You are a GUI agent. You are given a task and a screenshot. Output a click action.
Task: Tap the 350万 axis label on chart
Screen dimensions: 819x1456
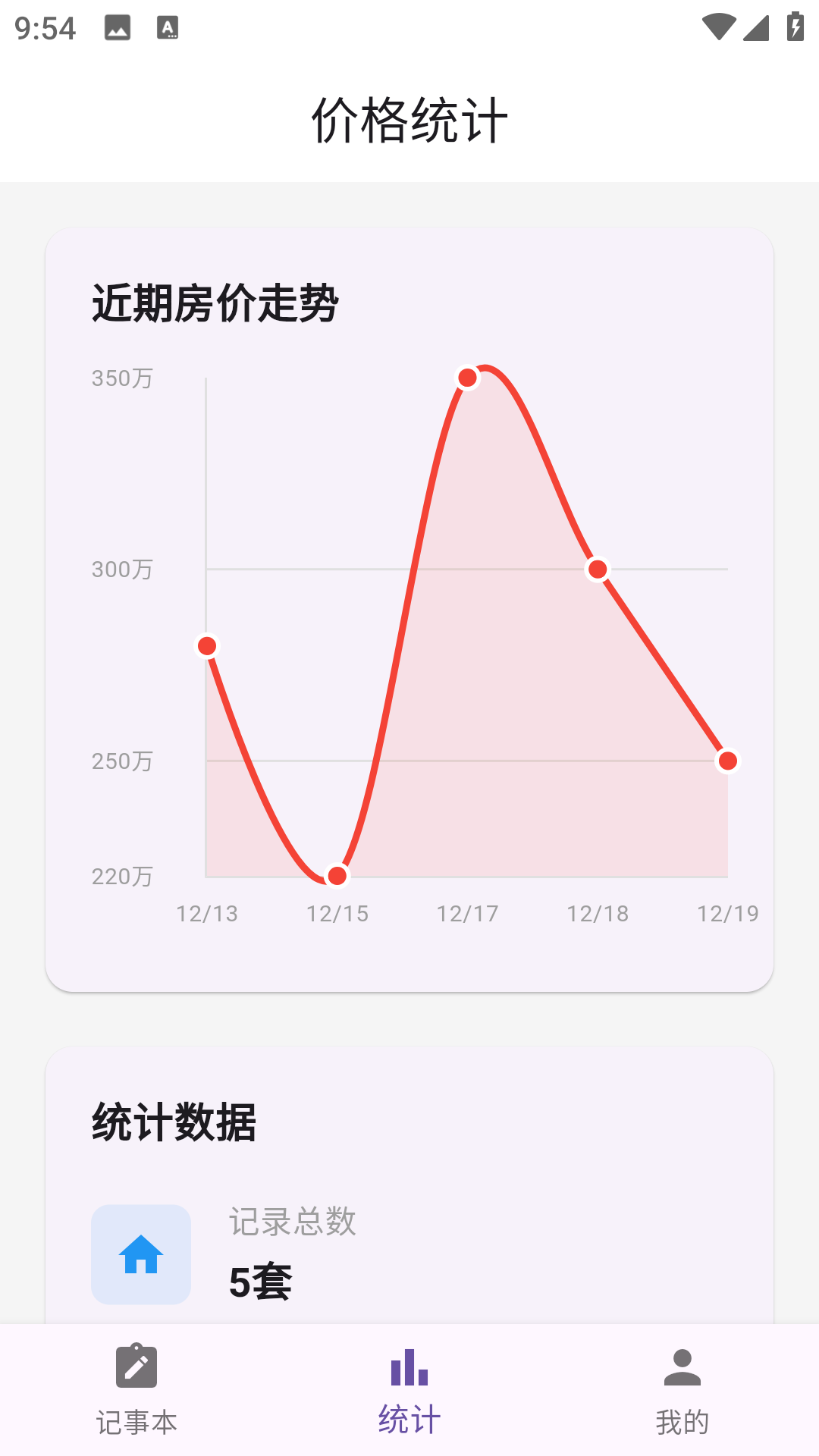[x=124, y=377]
